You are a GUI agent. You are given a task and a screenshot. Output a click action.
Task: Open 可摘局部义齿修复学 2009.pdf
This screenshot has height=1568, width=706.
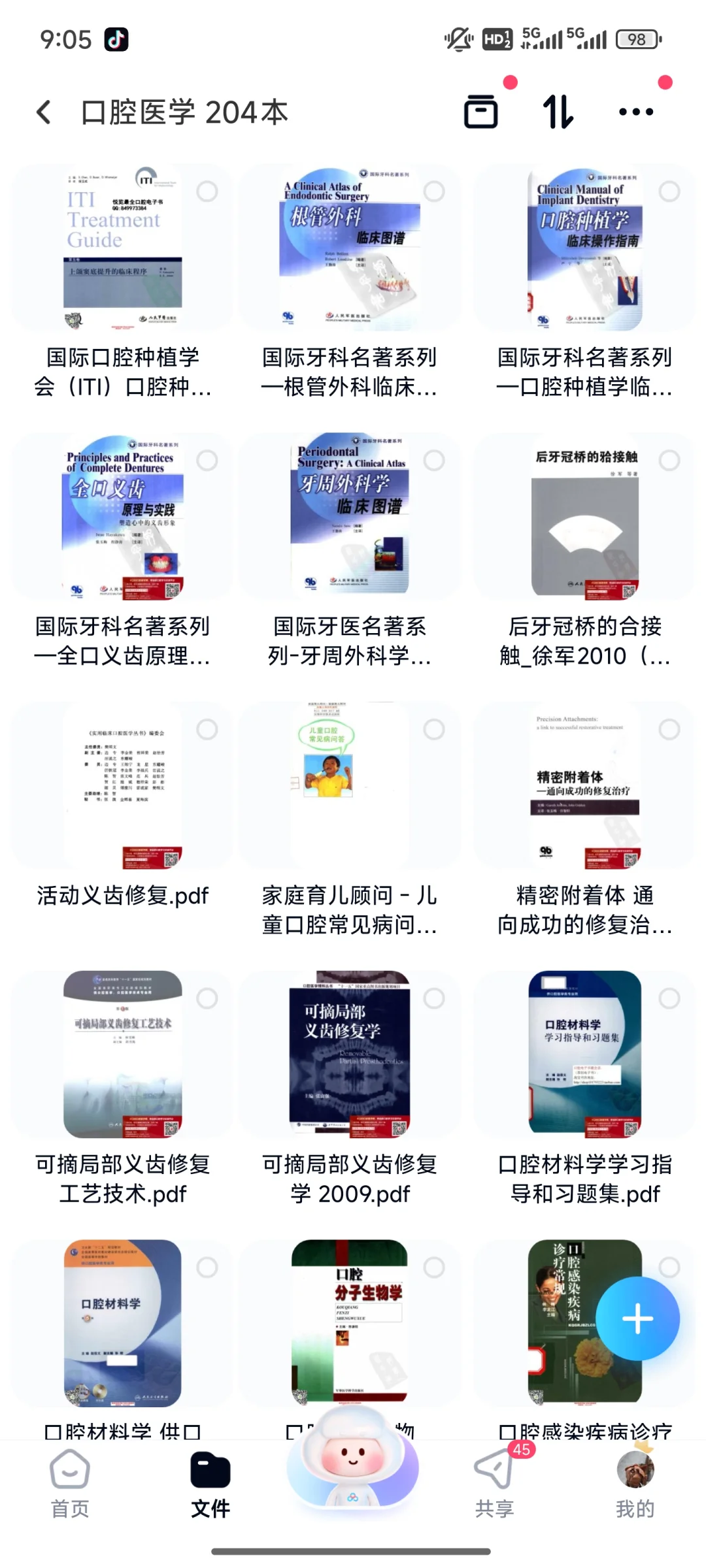[350, 1054]
